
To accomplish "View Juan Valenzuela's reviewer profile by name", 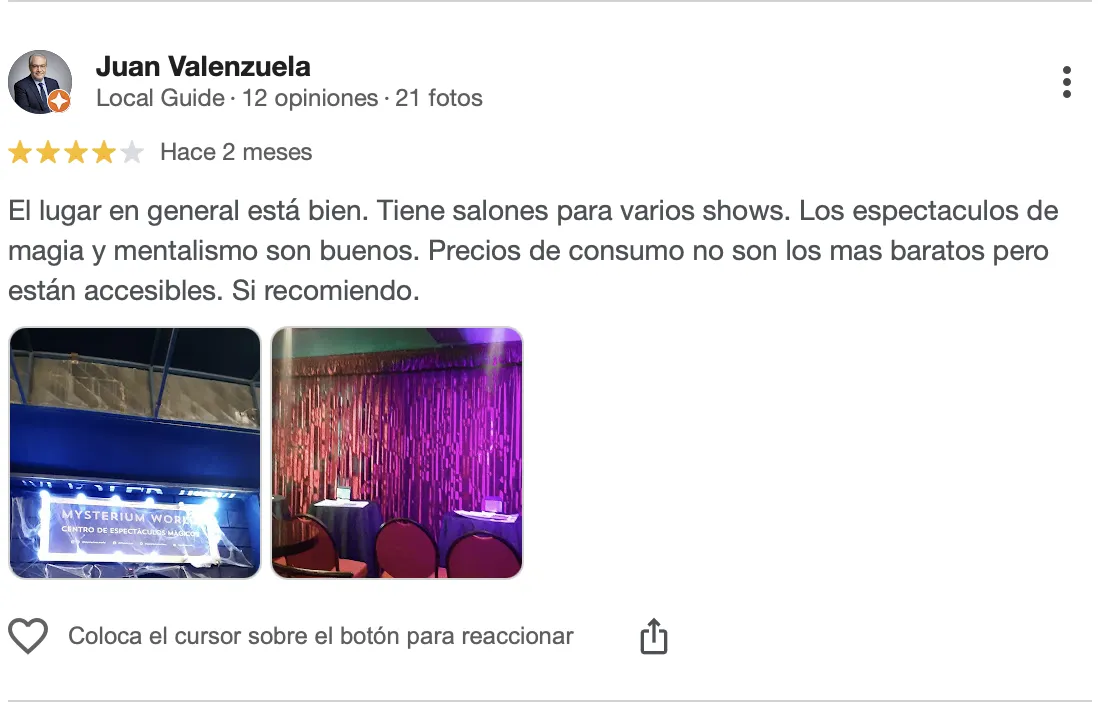I will click(203, 67).
